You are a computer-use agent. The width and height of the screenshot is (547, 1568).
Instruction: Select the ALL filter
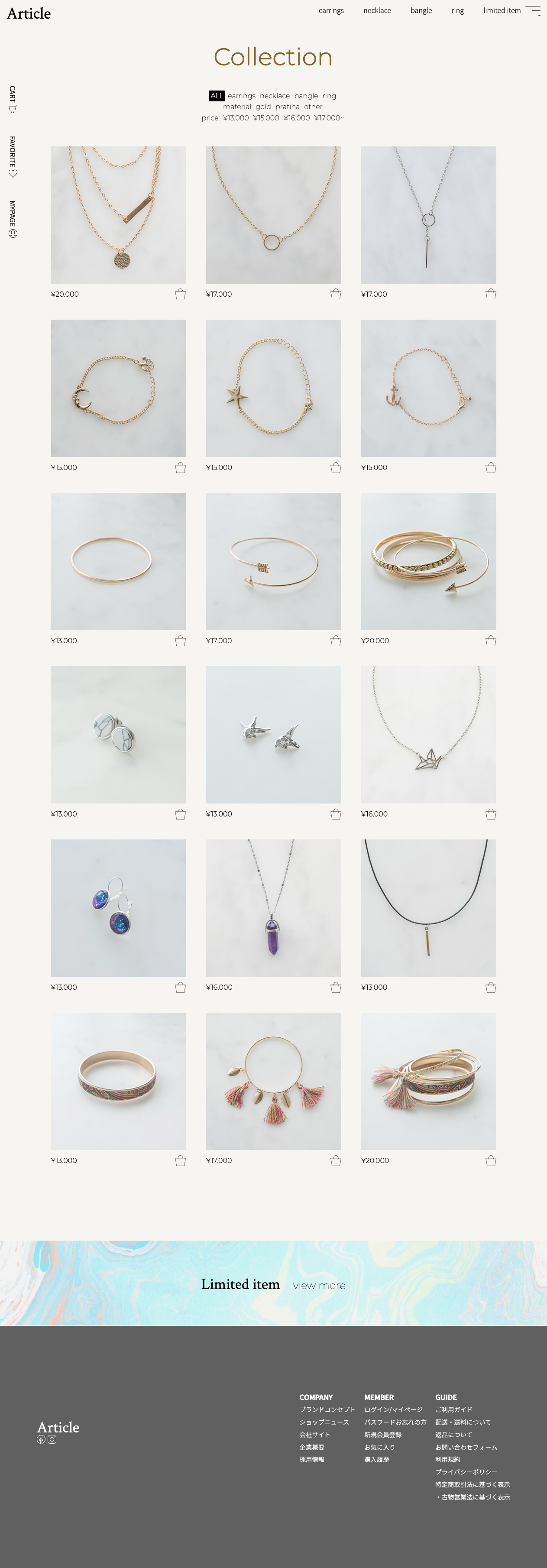[x=217, y=96]
